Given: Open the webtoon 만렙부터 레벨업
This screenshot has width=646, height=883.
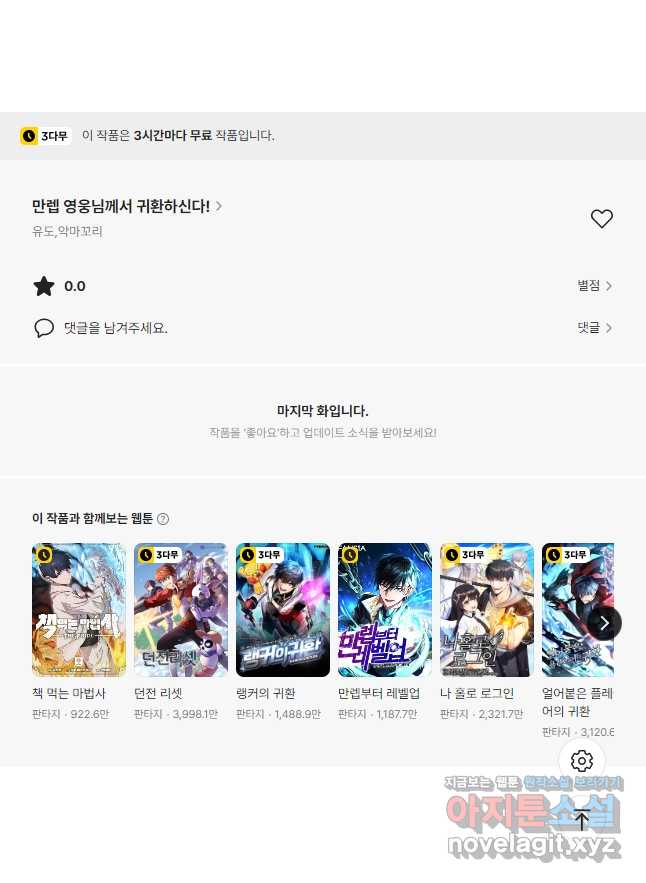Looking at the screenshot, I should 385,610.
